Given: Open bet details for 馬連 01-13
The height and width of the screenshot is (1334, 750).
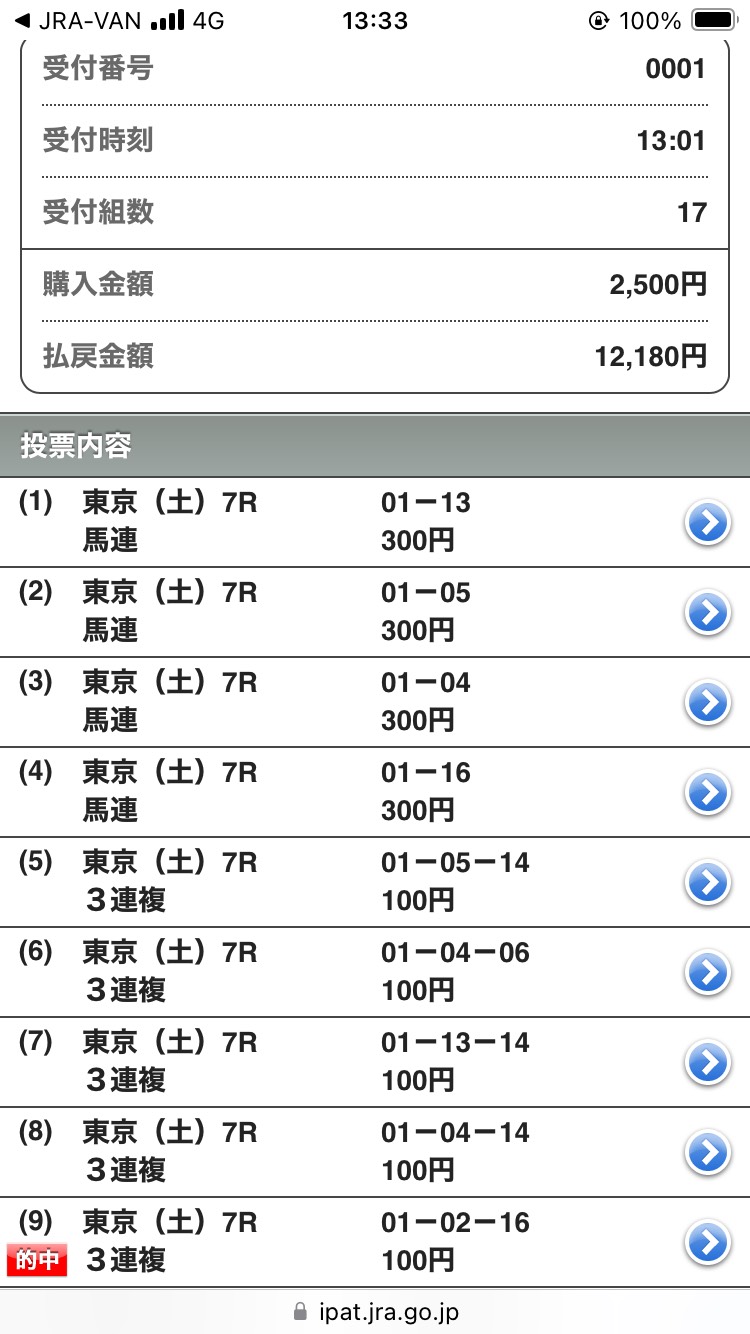Looking at the screenshot, I should [708, 523].
